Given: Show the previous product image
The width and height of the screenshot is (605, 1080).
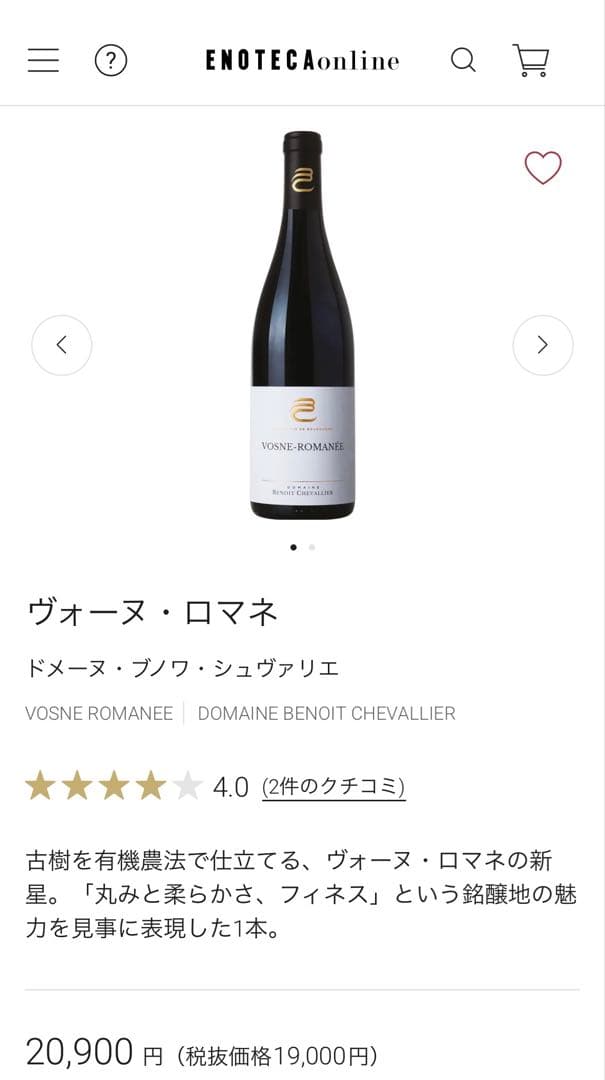Looking at the screenshot, I should [x=62, y=345].
